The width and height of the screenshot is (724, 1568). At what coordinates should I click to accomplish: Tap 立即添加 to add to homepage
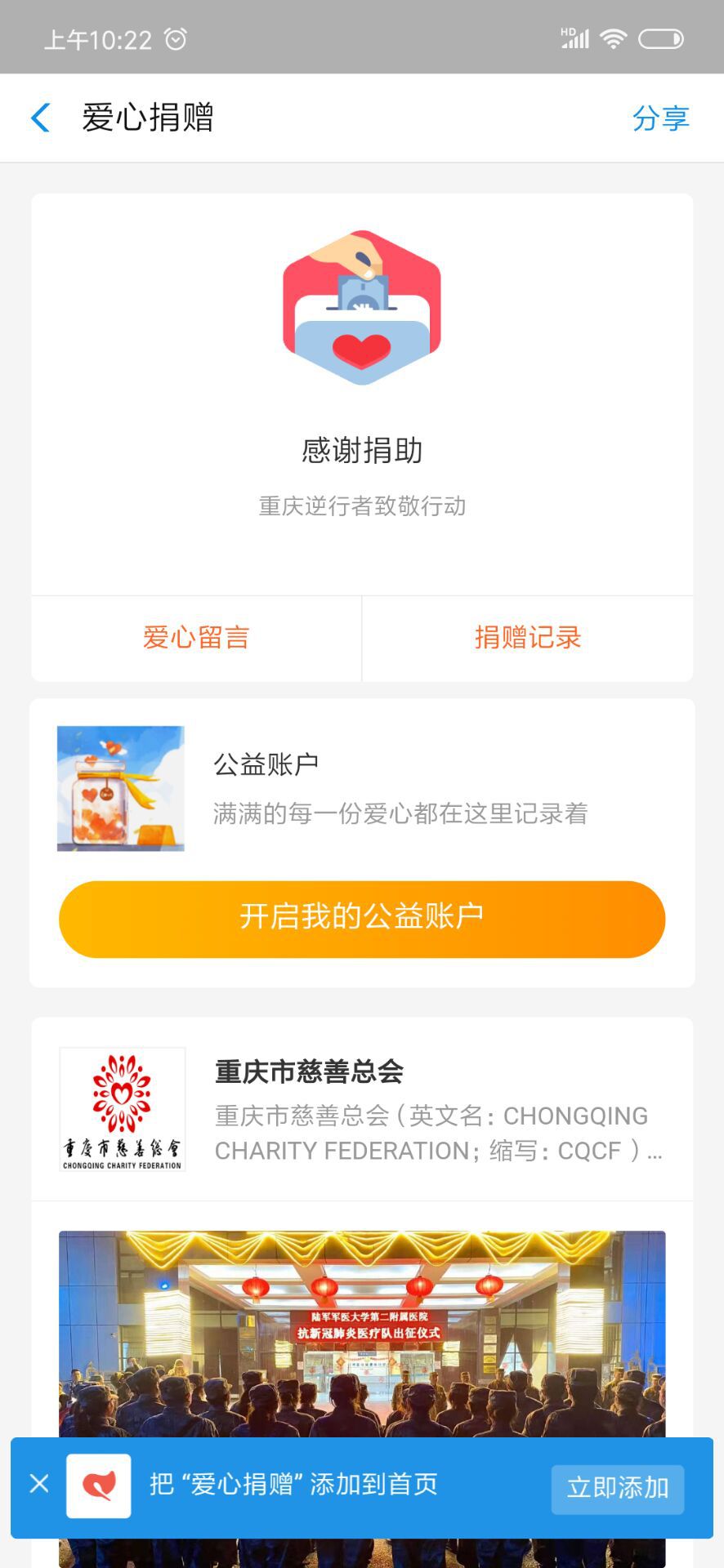[x=617, y=1488]
